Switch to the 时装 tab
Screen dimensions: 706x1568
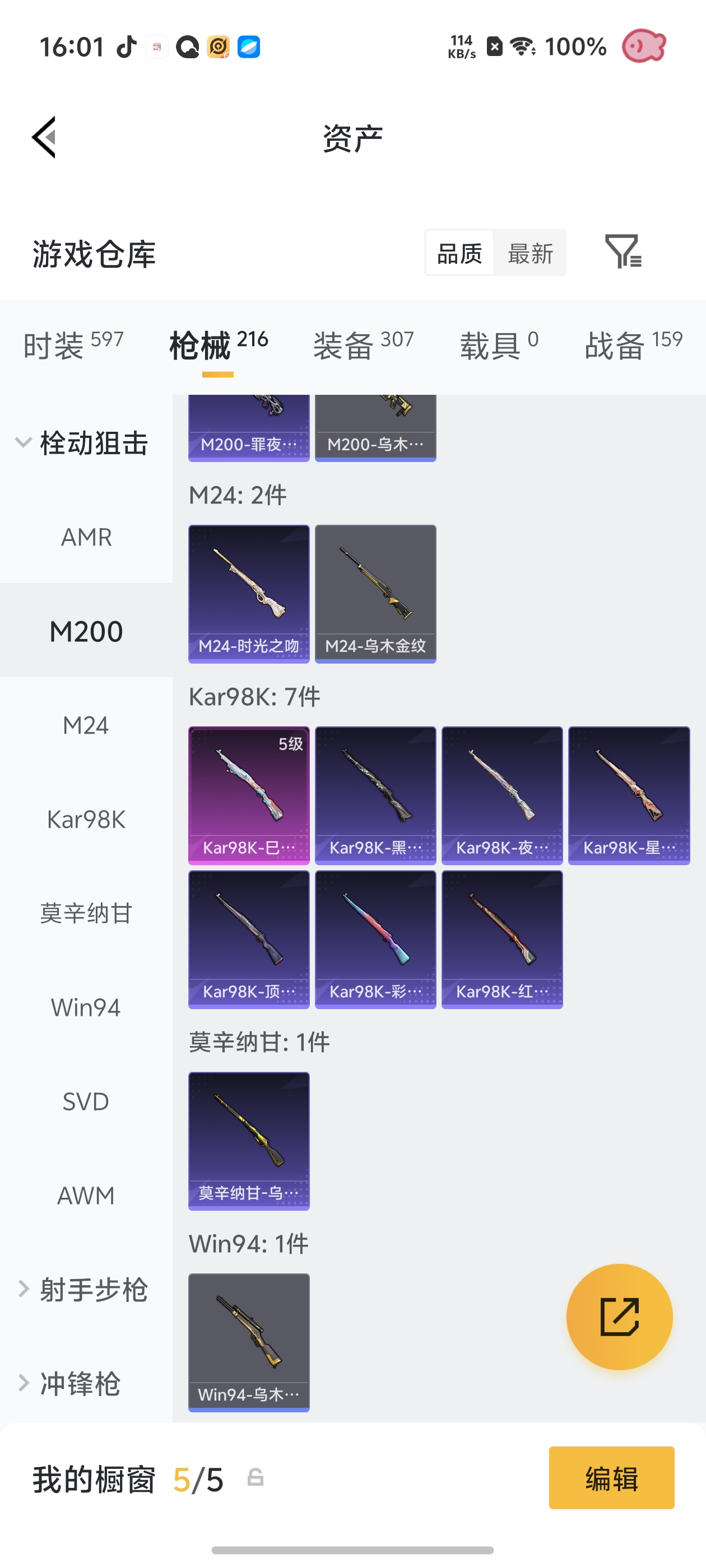pos(73,345)
